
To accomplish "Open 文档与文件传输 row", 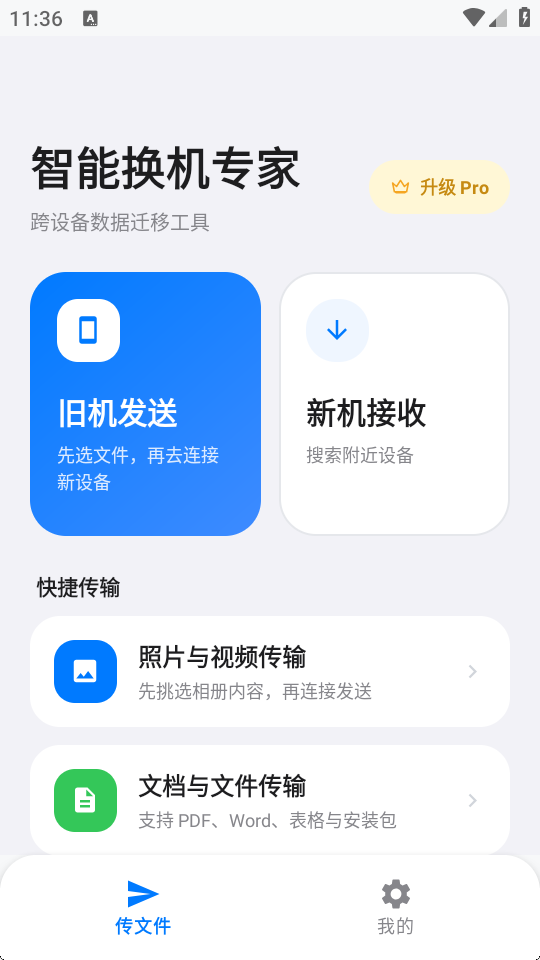I will [x=270, y=800].
